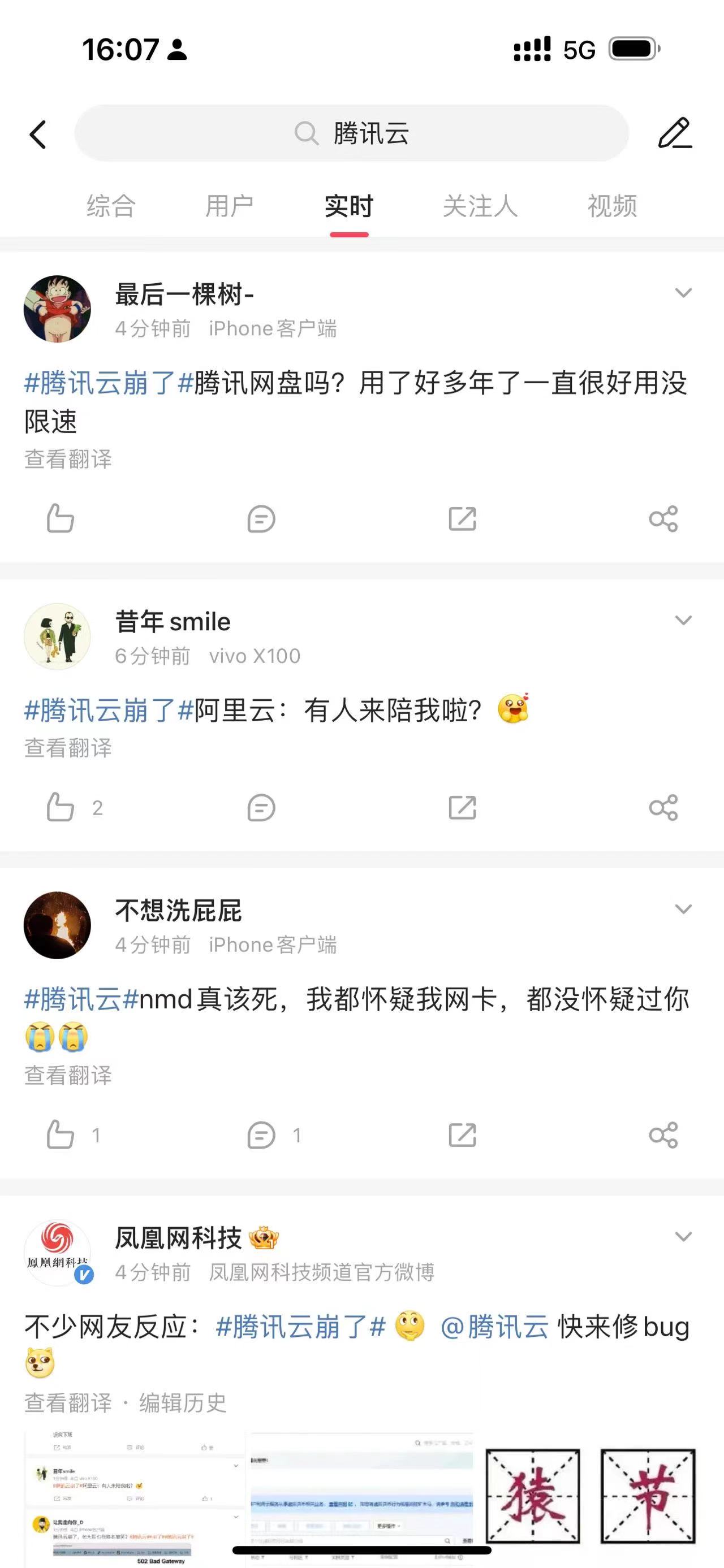Screen dimensions: 724x1568
Task: Like 昔年smile's post
Action: pyautogui.click(x=61, y=808)
